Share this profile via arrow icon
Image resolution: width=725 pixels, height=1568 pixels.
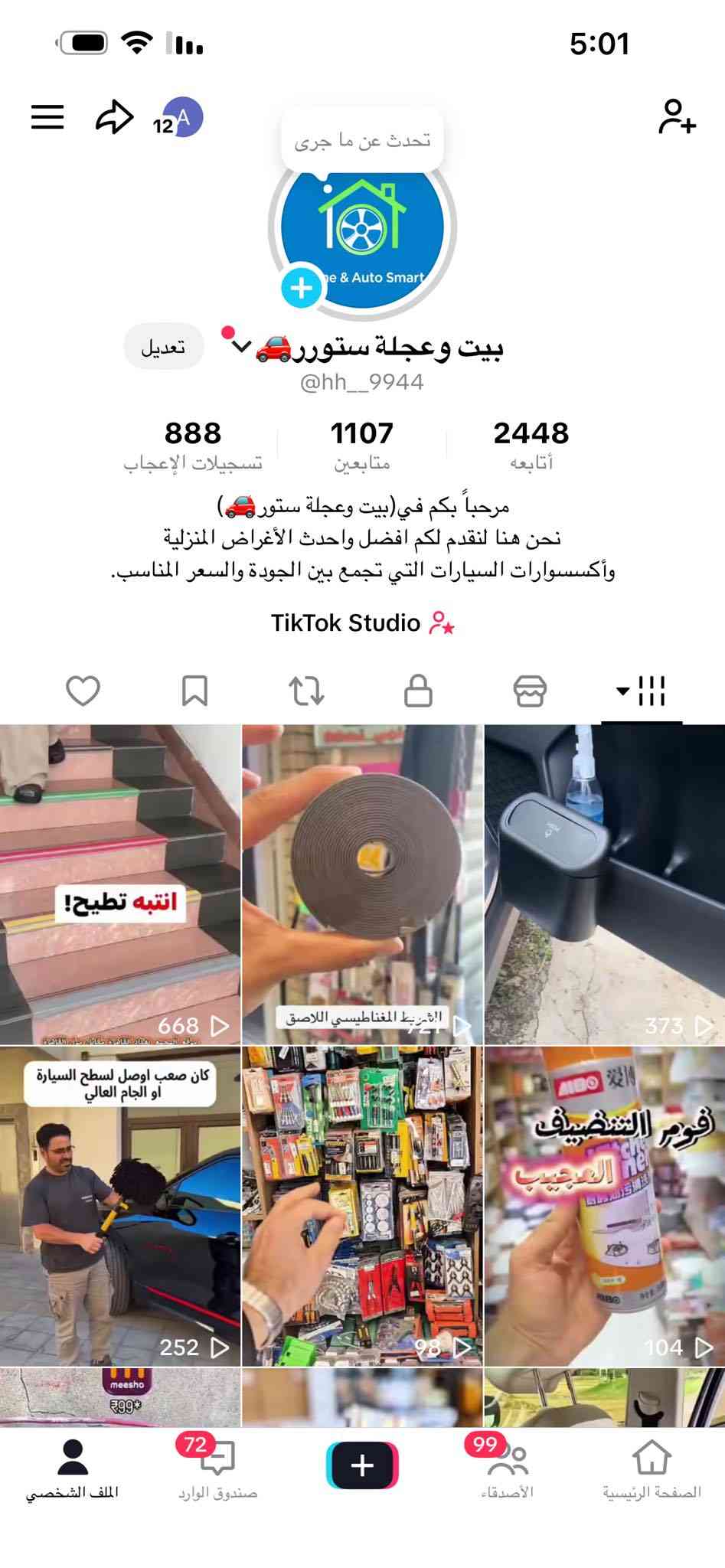click(114, 117)
